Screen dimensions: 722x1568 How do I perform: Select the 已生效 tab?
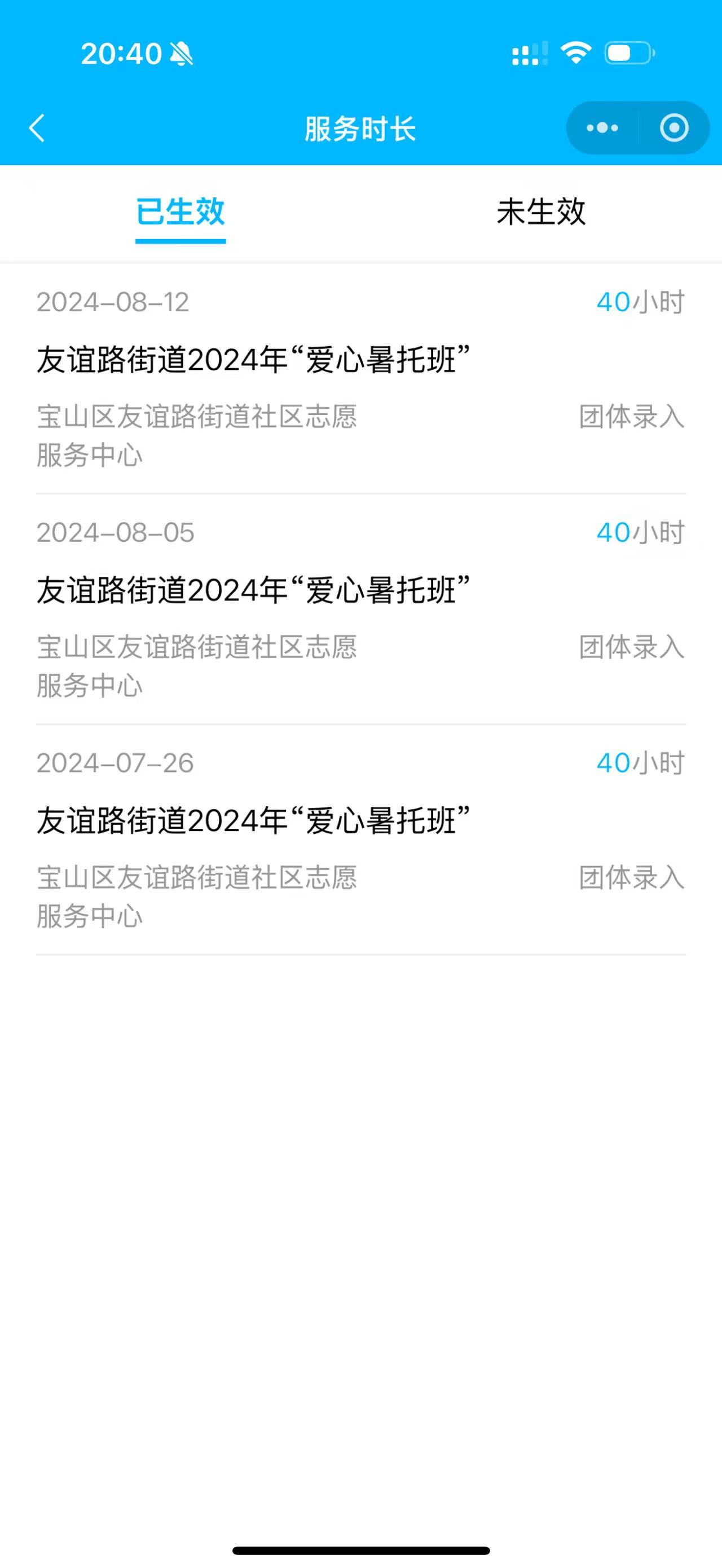[180, 213]
